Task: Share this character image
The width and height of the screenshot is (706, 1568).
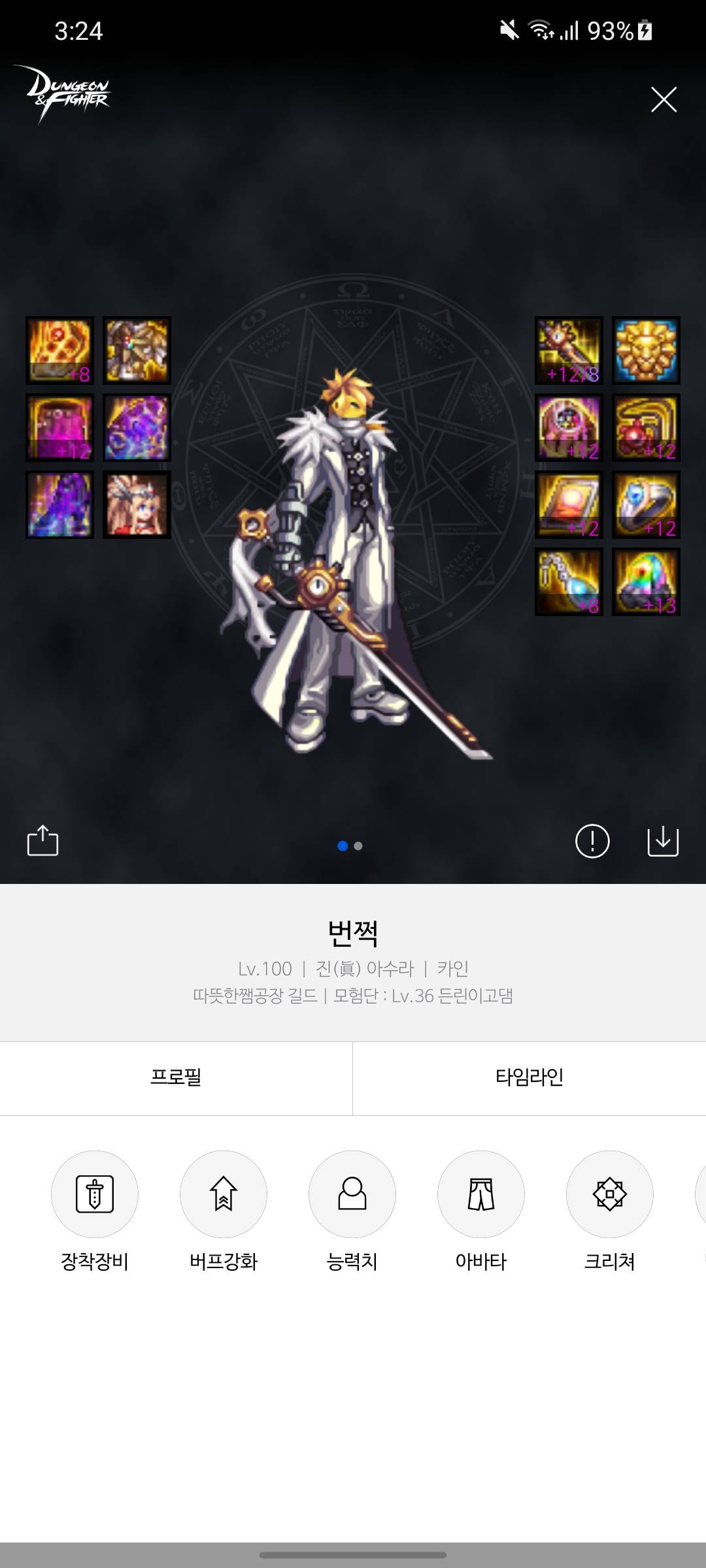Action: [43, 840]
